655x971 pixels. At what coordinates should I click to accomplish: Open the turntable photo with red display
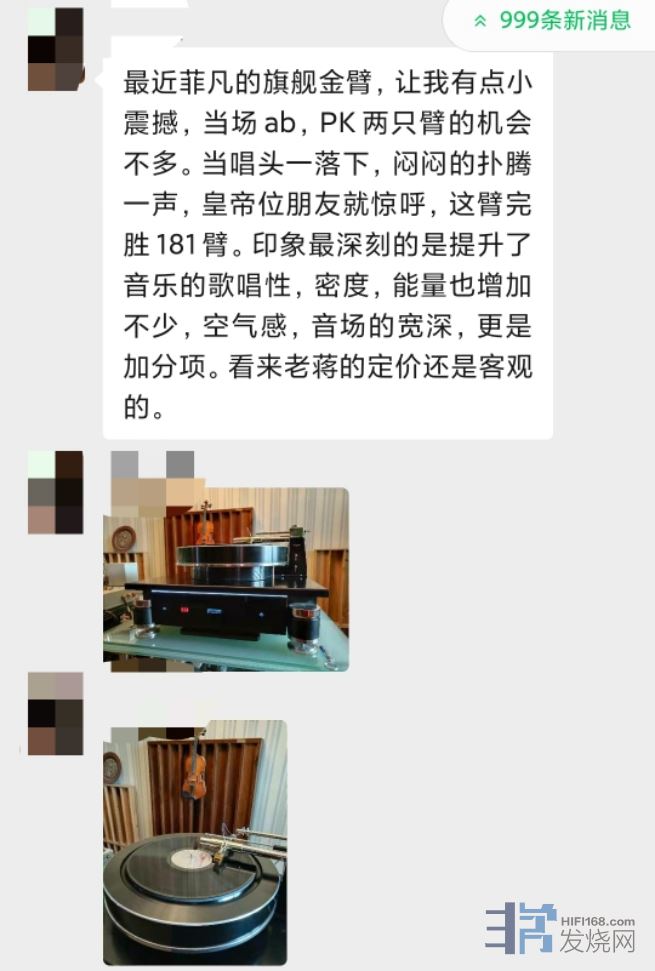click(226, 579)
